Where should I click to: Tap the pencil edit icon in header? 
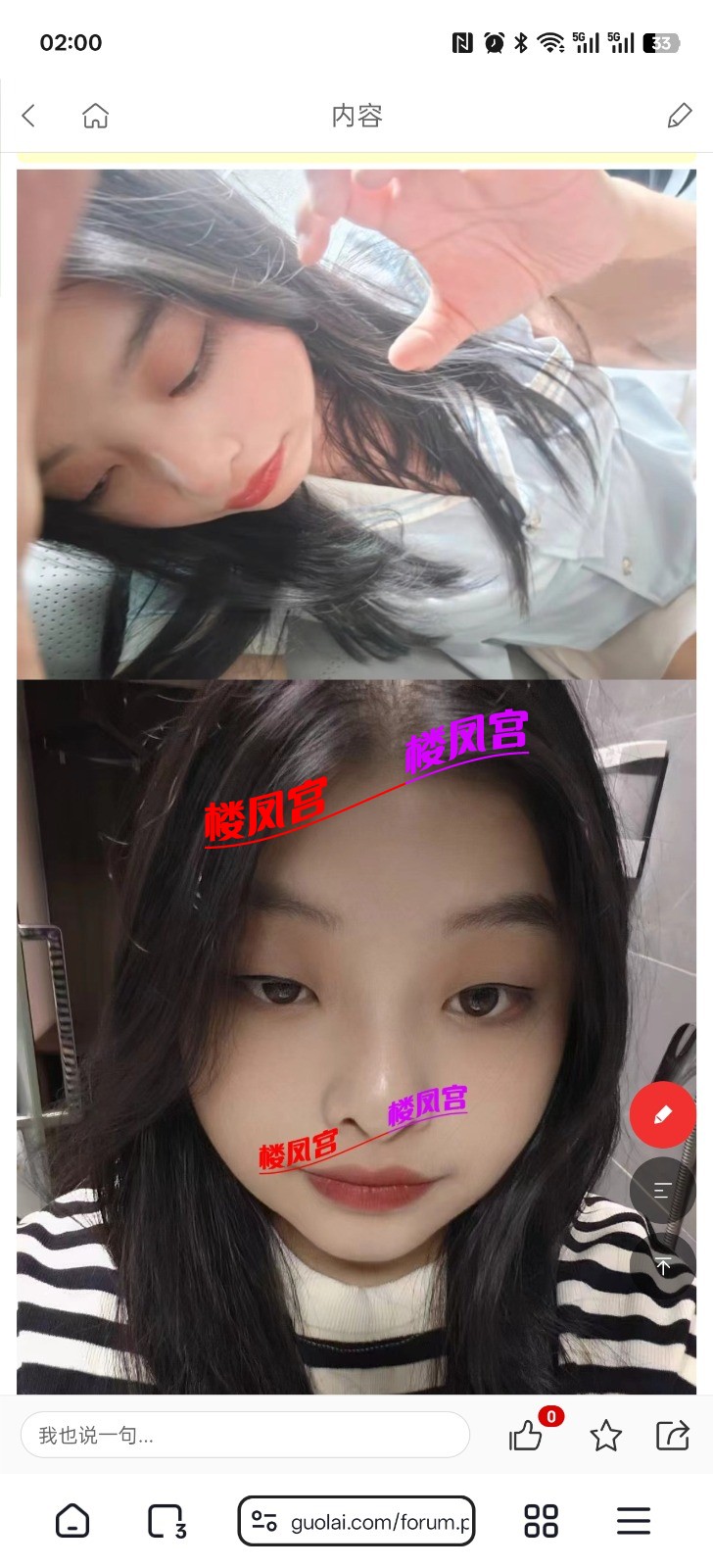click(679, 116)
